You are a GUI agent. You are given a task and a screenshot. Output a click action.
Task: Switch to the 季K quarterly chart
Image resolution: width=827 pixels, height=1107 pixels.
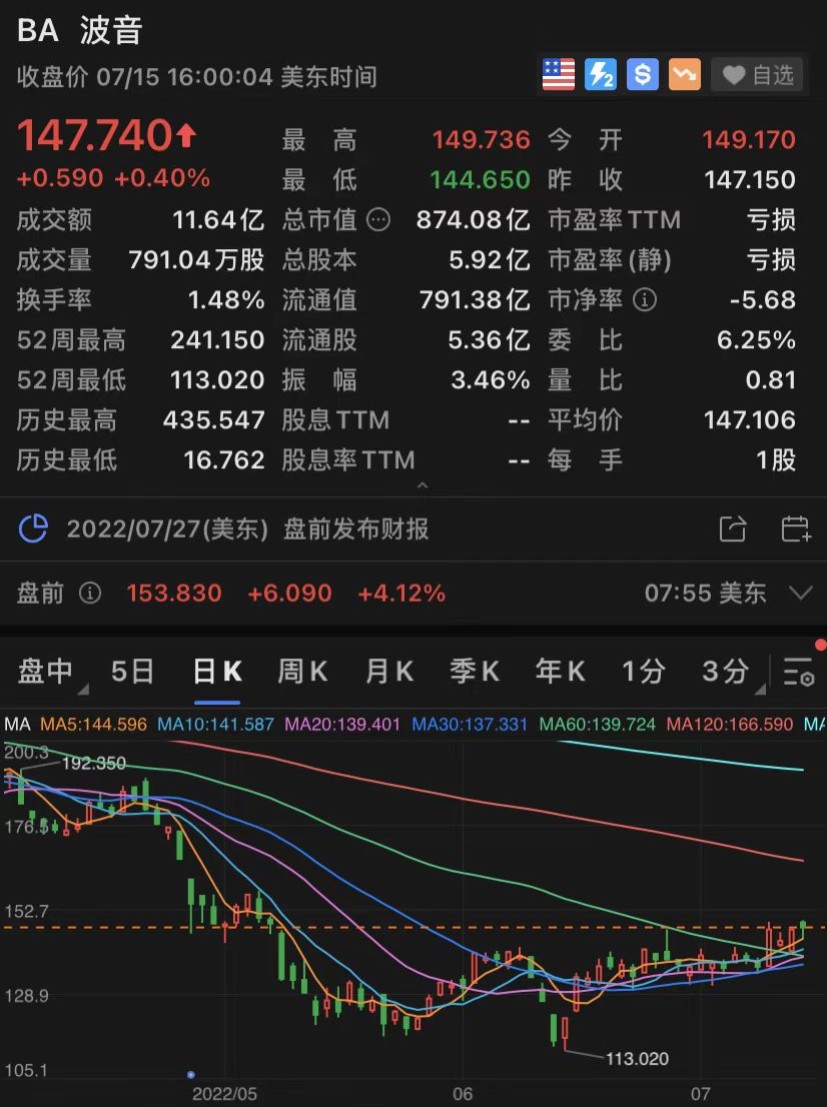(x=474, y=672)
